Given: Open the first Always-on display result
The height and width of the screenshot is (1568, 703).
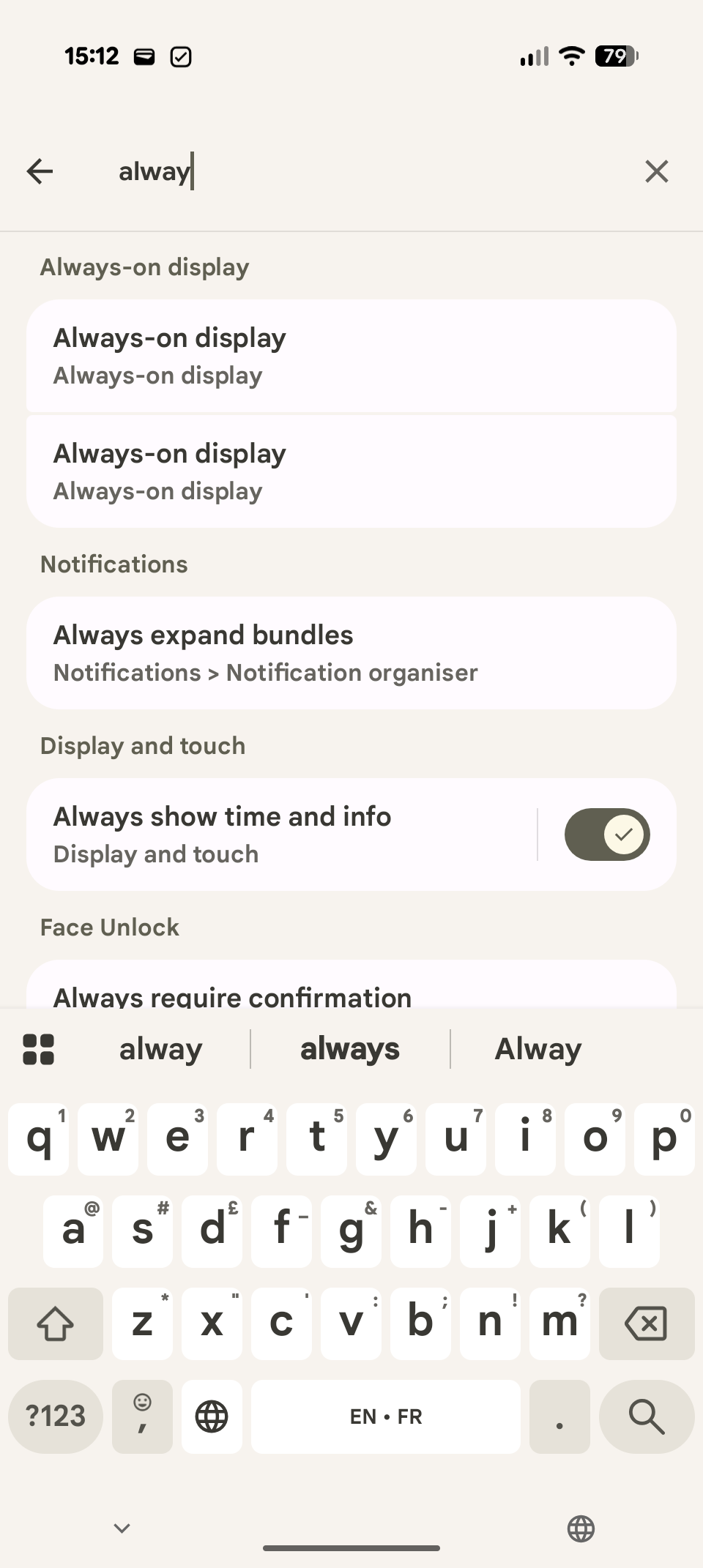Looking at the screenshot, I should click(x=351, y=356).
